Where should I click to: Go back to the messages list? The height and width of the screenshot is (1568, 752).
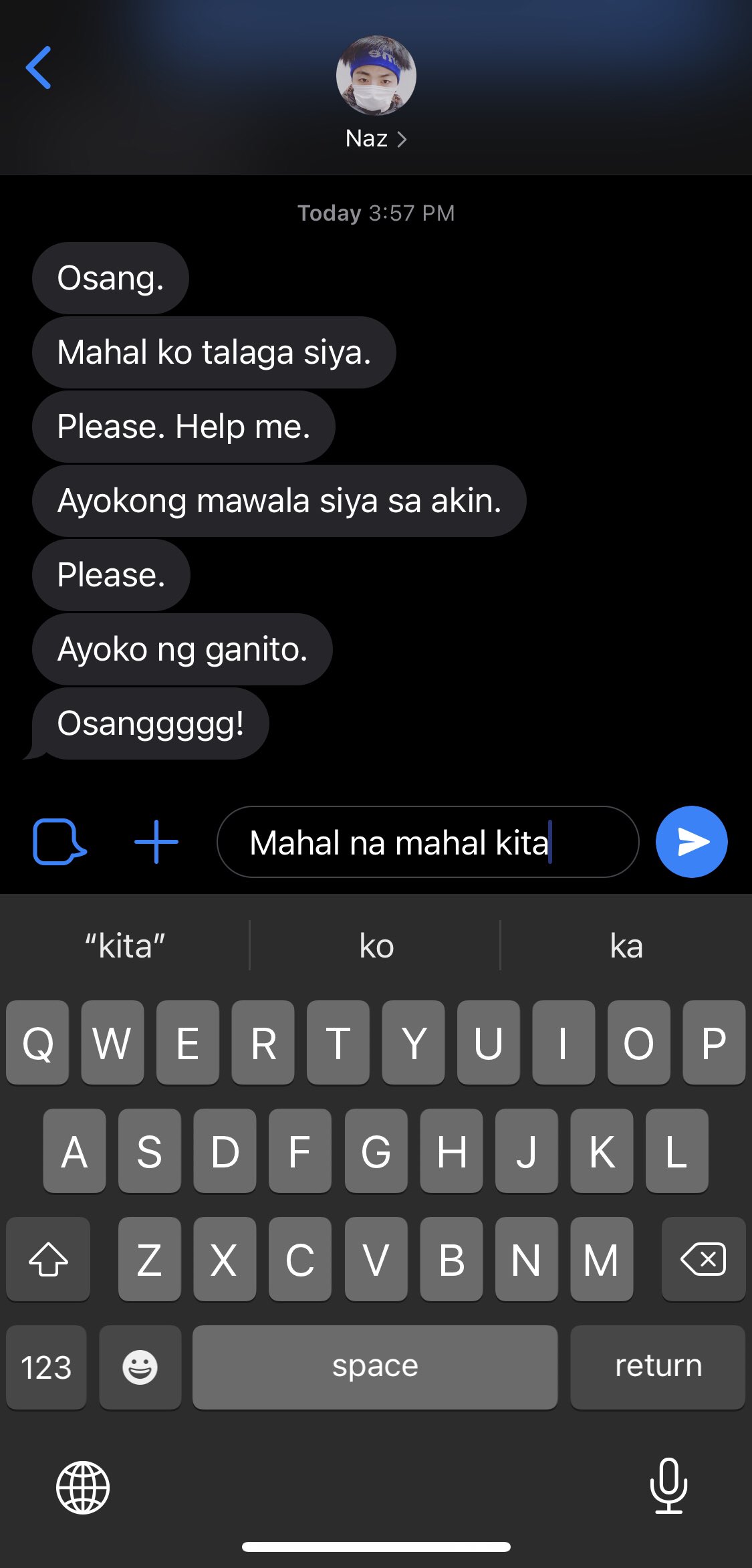(38, 68)
